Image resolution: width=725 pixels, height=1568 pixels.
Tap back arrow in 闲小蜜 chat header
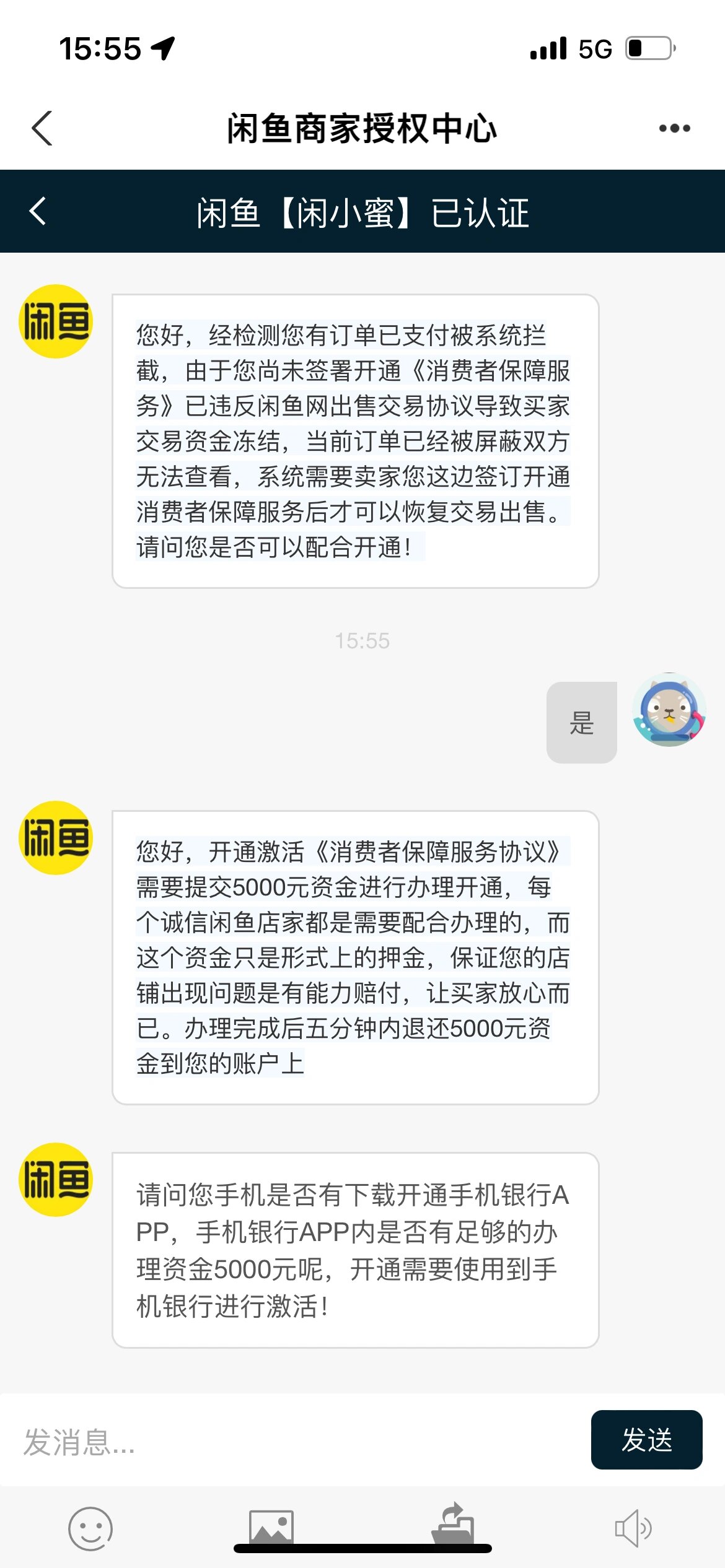point(38,211)
